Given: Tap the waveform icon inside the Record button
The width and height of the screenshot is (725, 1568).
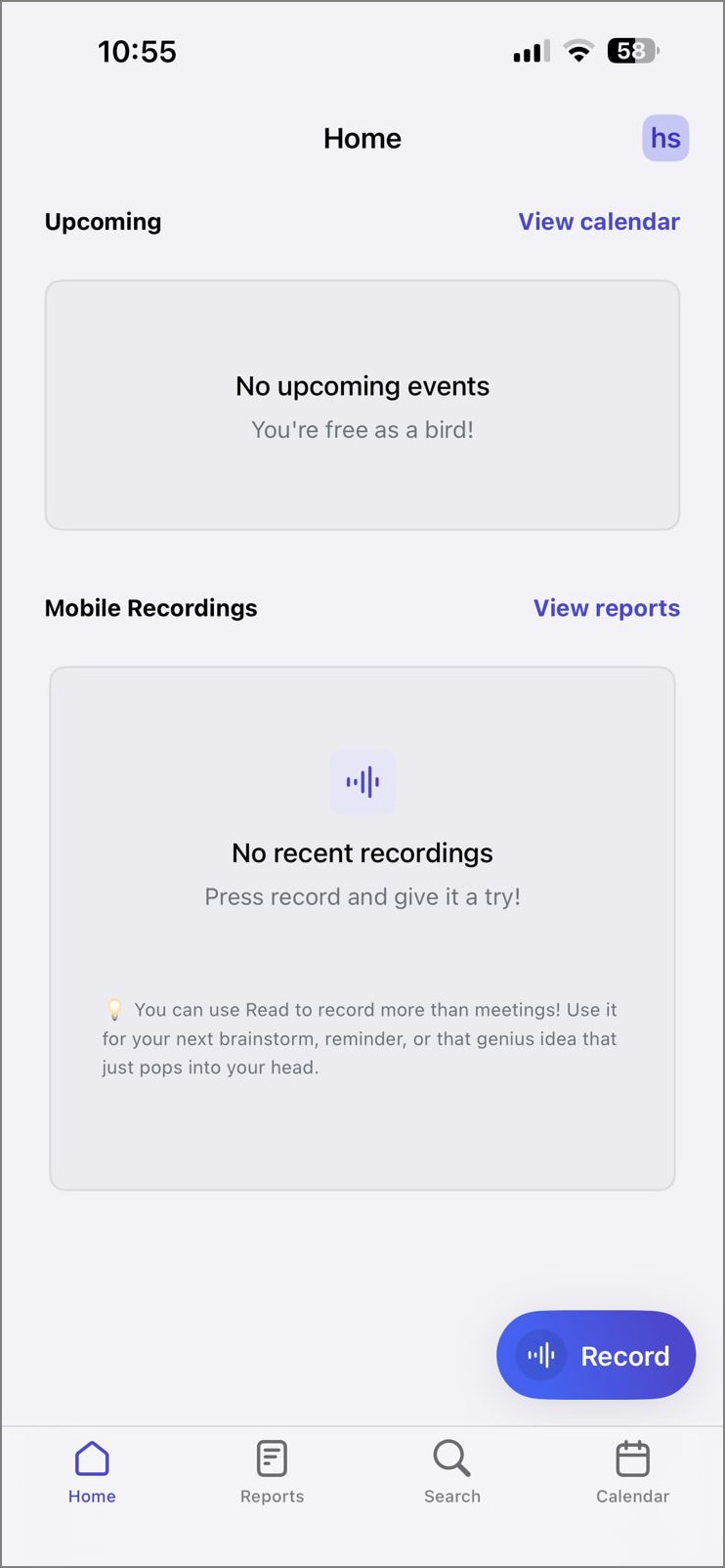Looking at the screenshot, I should click(x=543, y=1355).
